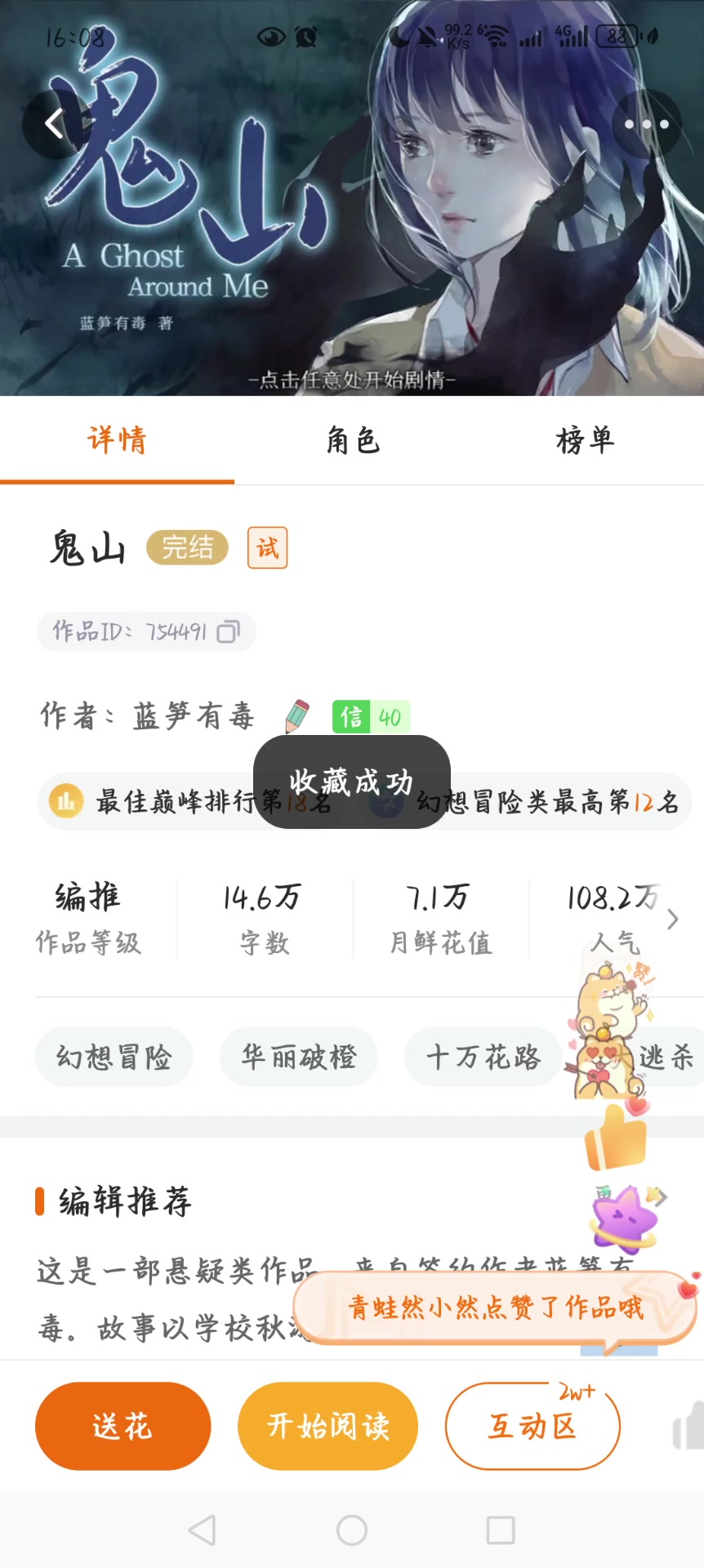Start reading with 开始阅读
Viewport: 704px width, 1568px height.
[327, 1426]
